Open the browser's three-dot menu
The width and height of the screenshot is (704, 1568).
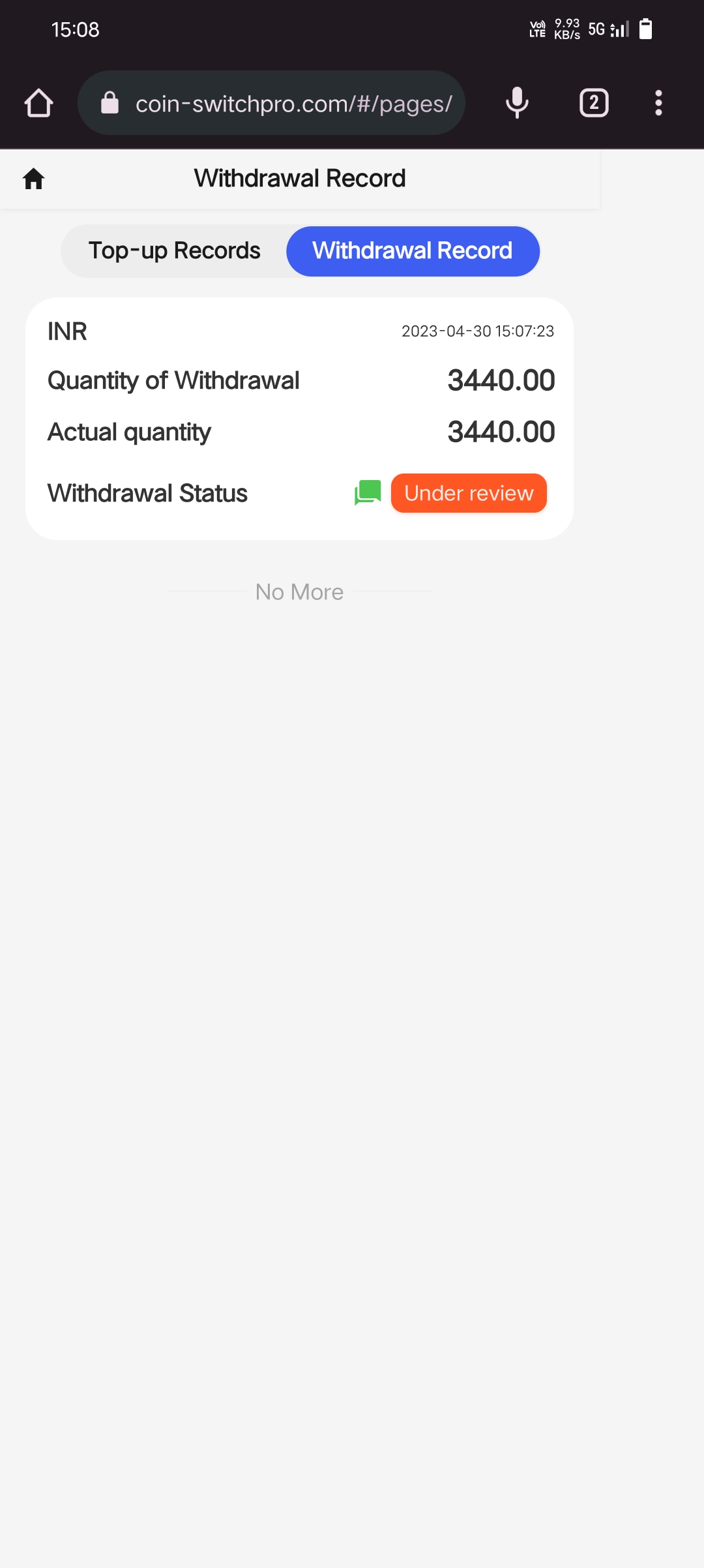[x=658, y=103]
